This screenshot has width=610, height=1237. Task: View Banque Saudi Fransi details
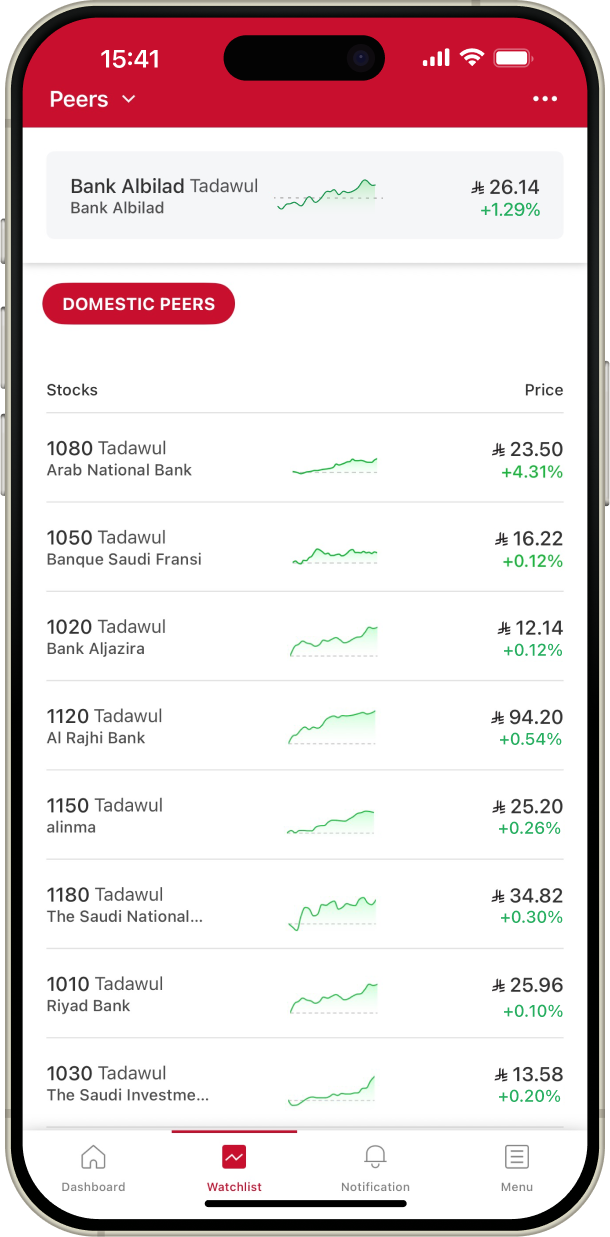(x=304, y=547)
